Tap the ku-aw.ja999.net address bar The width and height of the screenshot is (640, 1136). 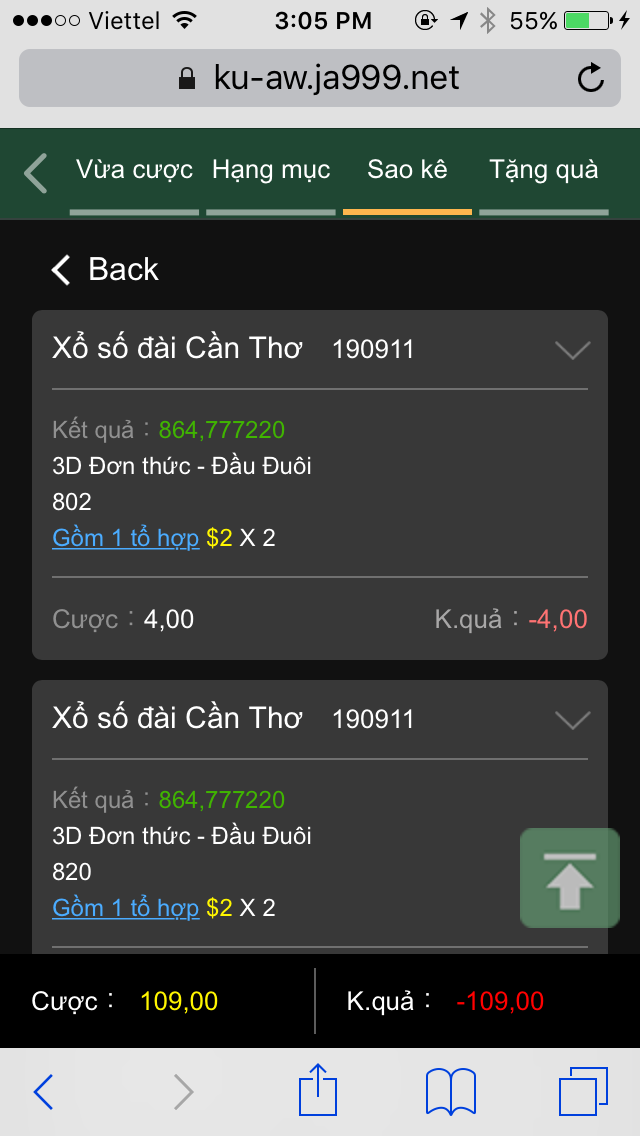coord(320,78)
